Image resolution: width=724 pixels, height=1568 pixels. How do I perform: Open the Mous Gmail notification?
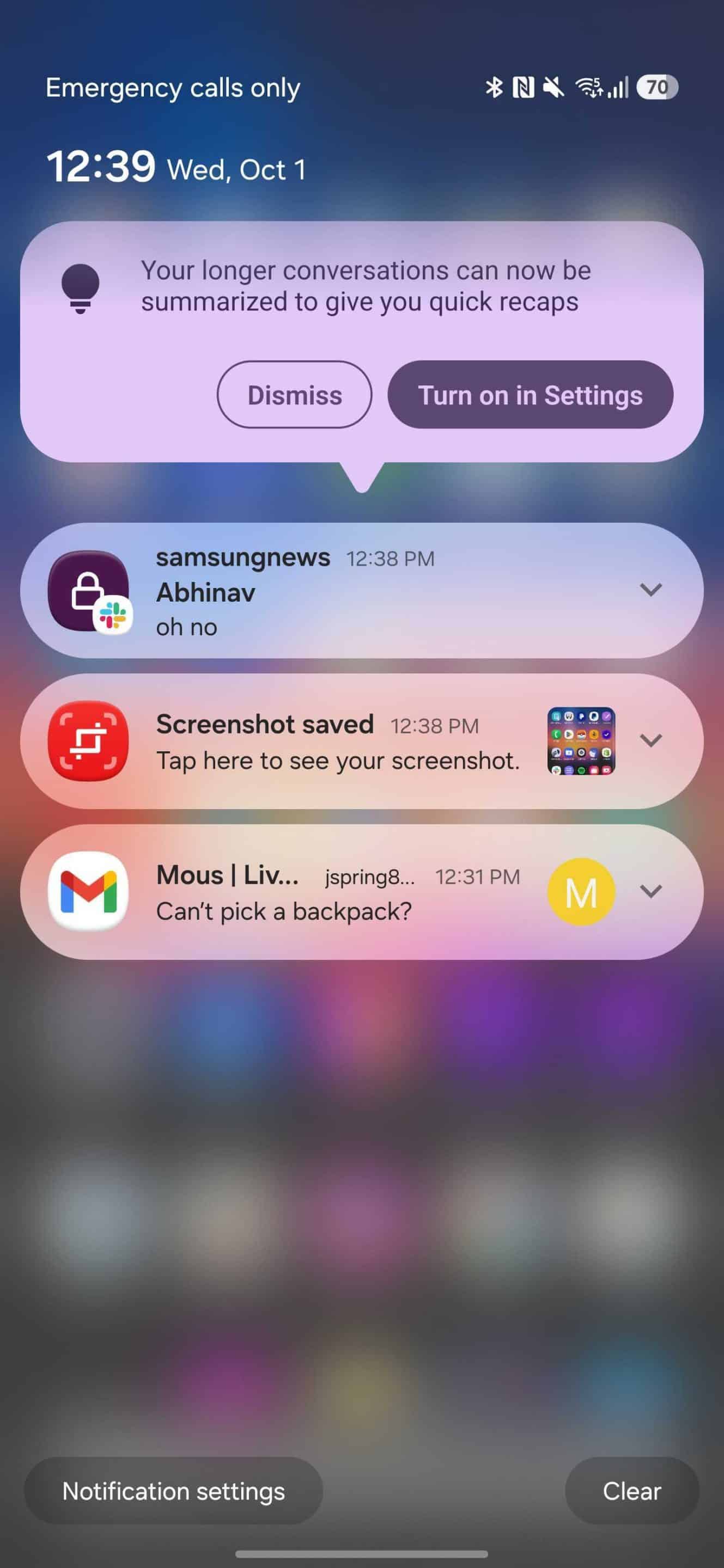tap(338, 893)
